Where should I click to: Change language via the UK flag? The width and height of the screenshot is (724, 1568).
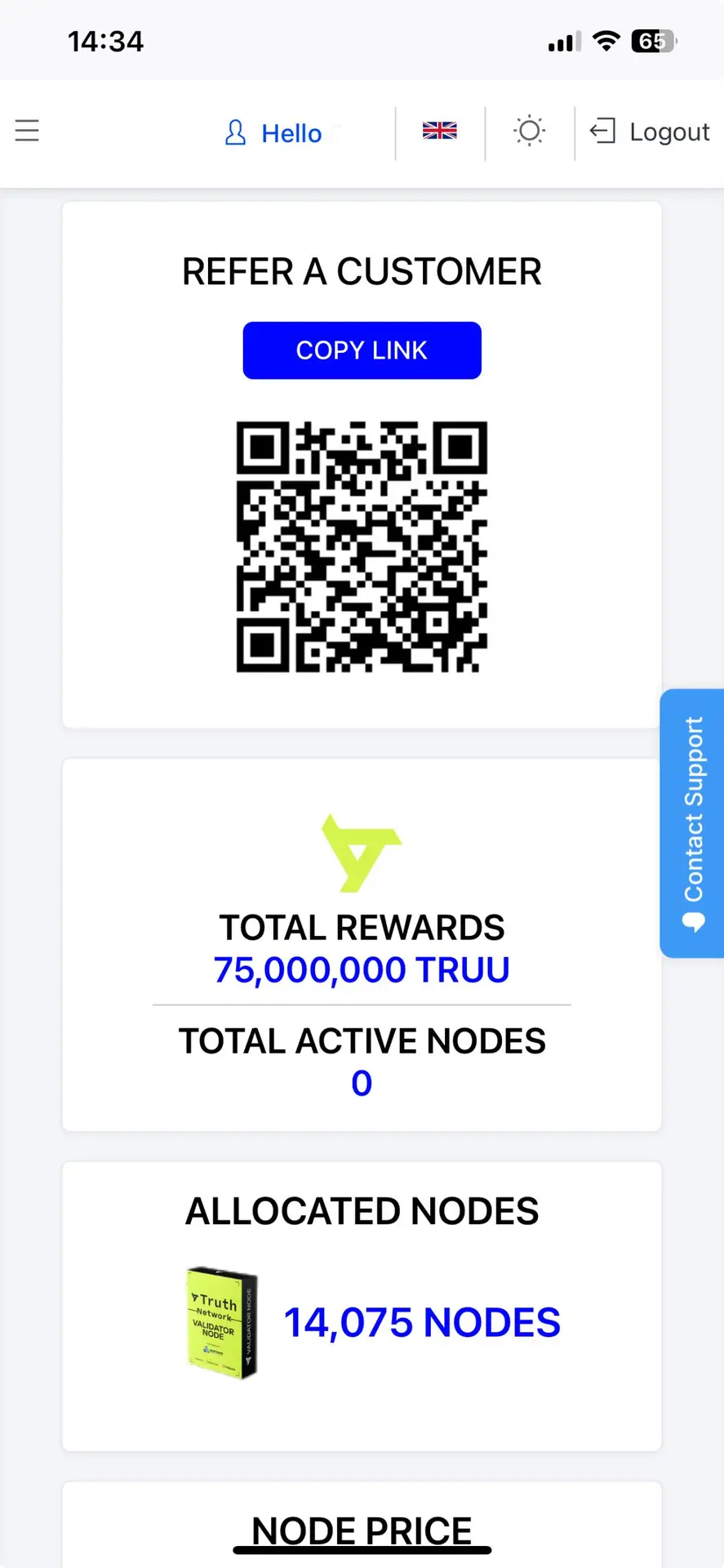click(x=439, y=131)
